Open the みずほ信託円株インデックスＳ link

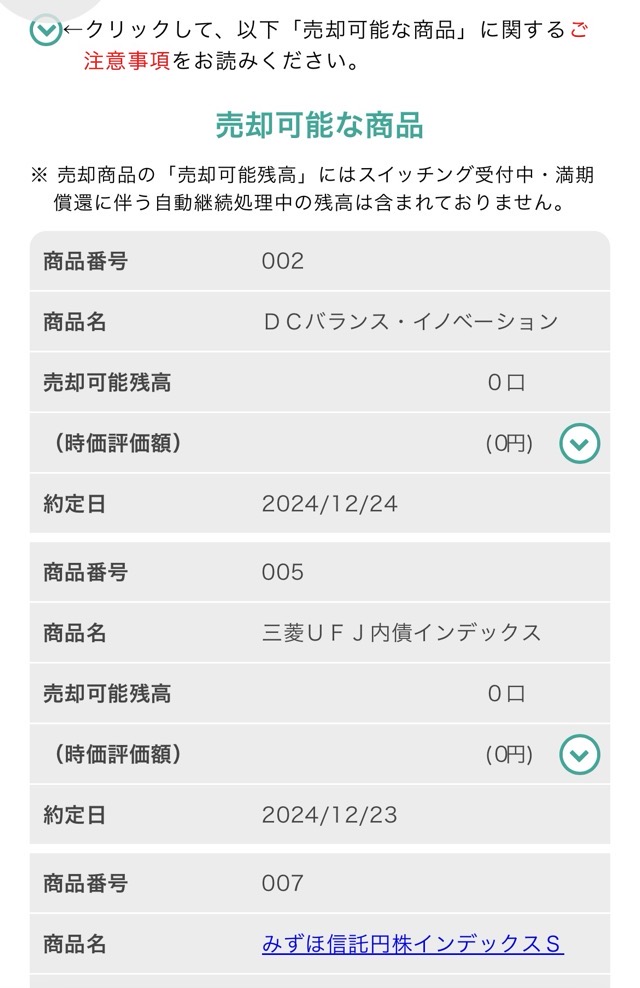point(412,943)
